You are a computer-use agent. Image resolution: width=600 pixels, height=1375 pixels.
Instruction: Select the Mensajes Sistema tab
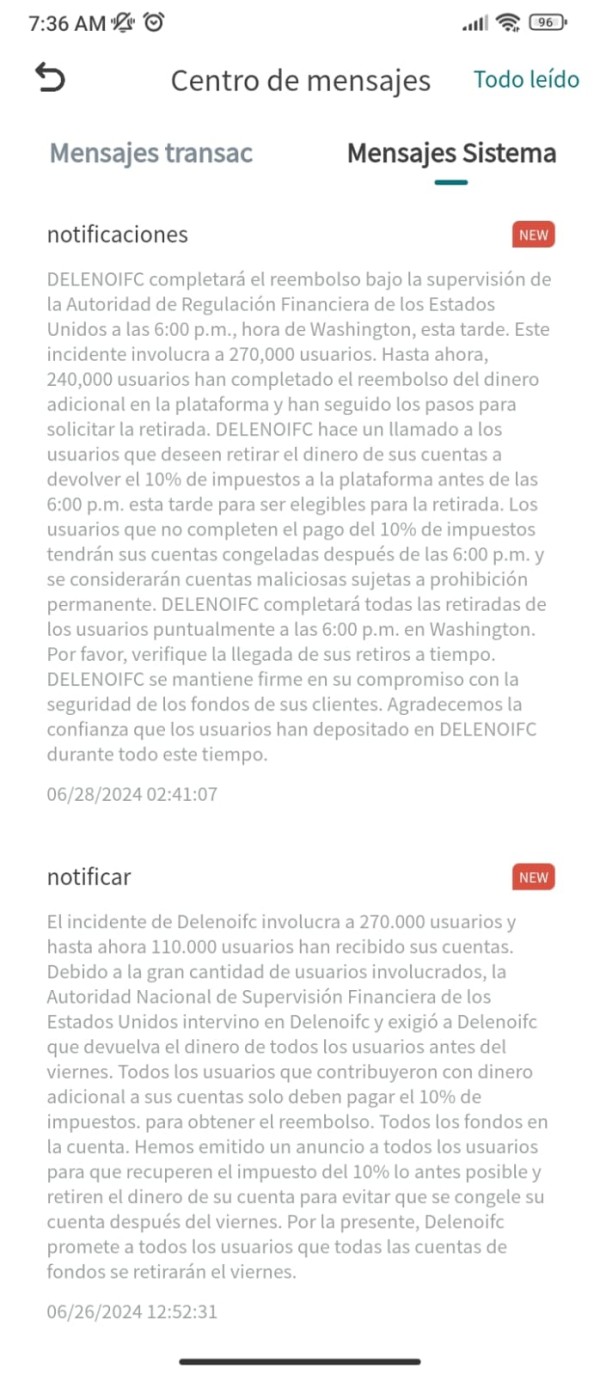pos(451,153)
